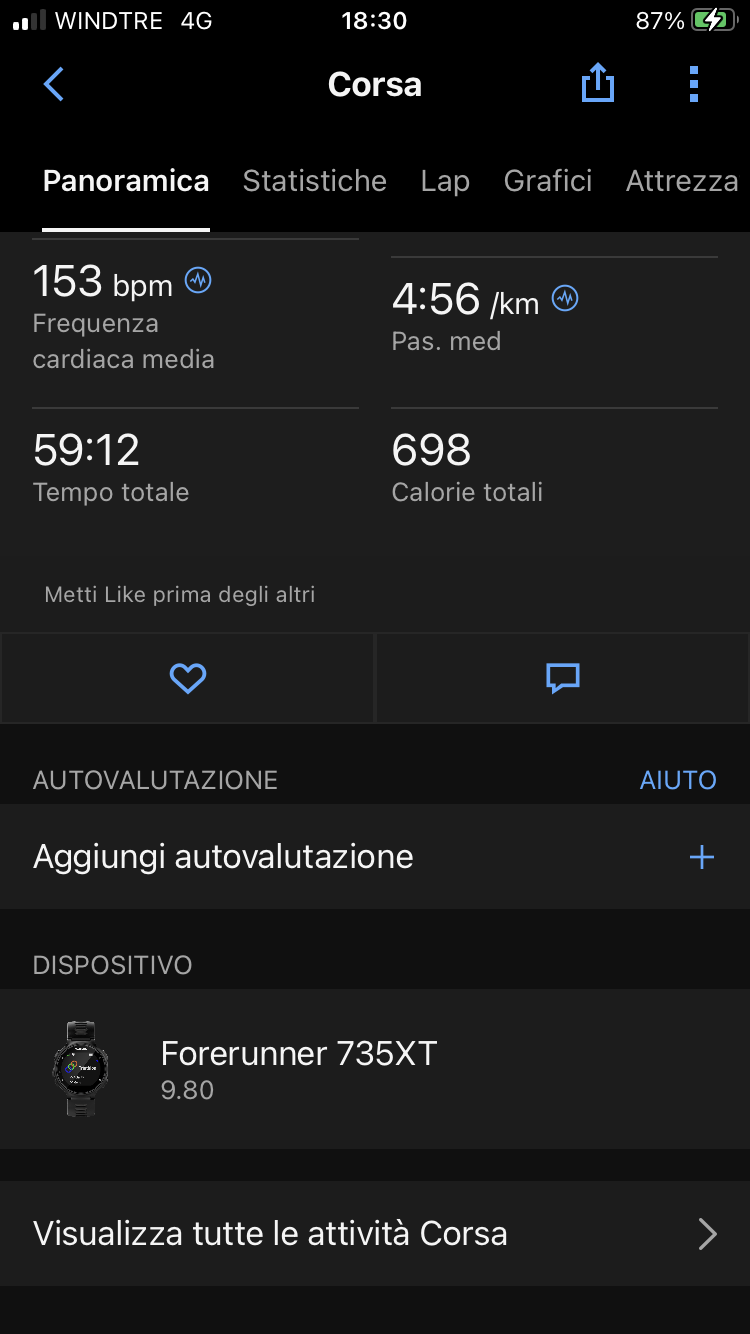Add a self-evaluation via Aggiungi autovalutazione
Screen dimensions: 750x1334
coord(375,857)
